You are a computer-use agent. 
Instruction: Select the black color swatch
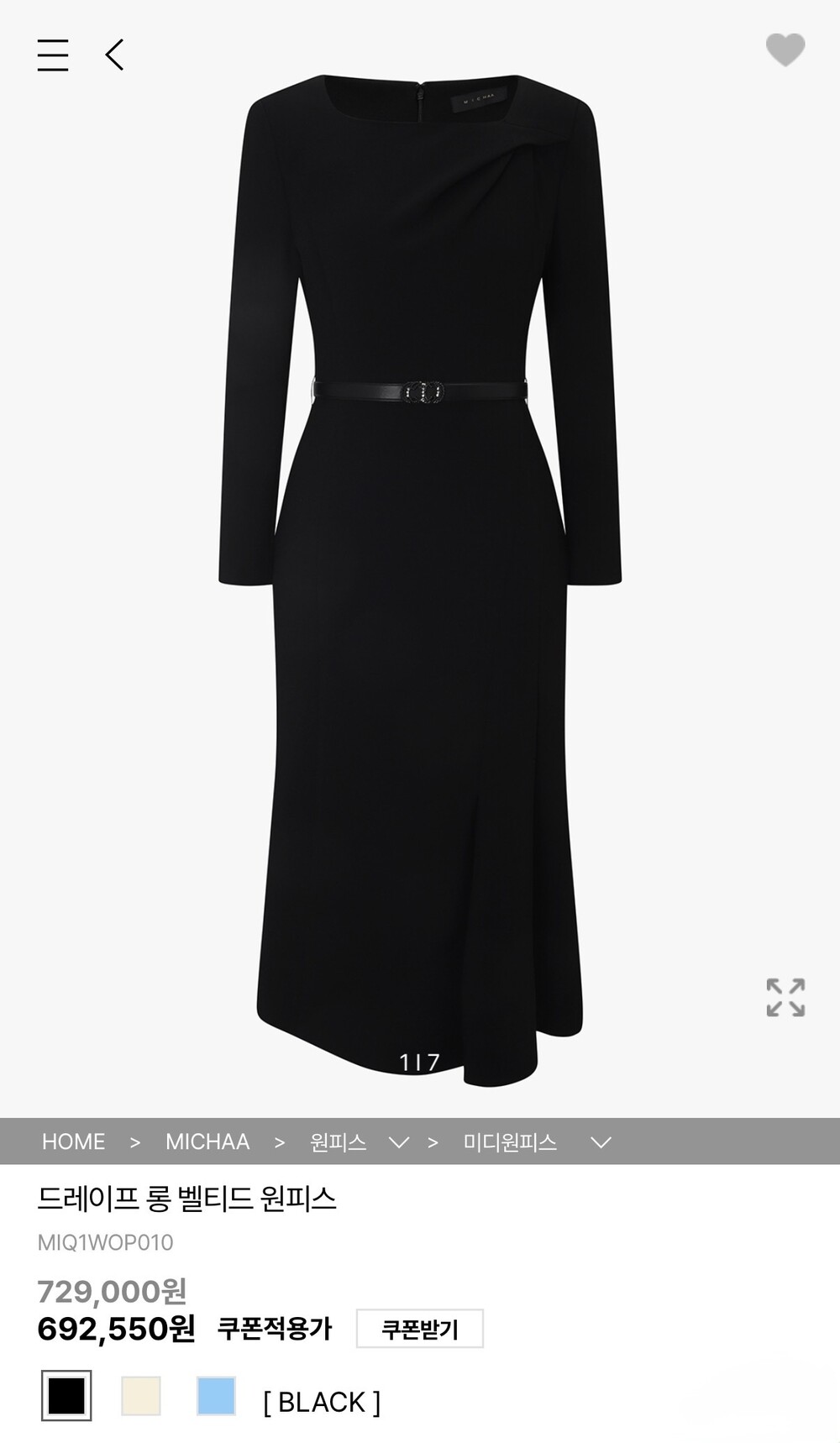coord(66,1396)
